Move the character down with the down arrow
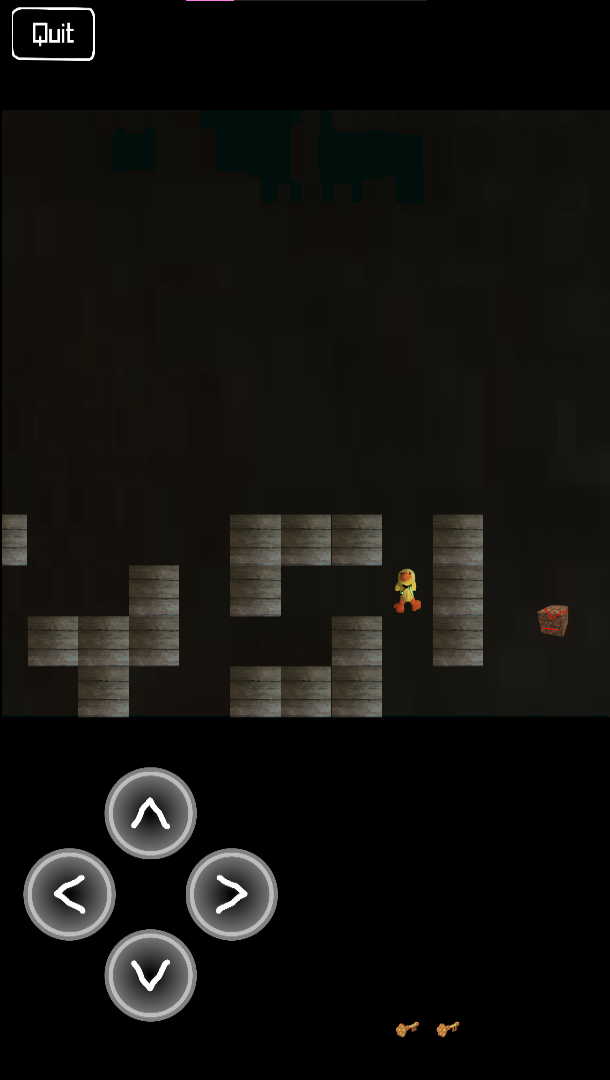 click(x=151, y=975)
